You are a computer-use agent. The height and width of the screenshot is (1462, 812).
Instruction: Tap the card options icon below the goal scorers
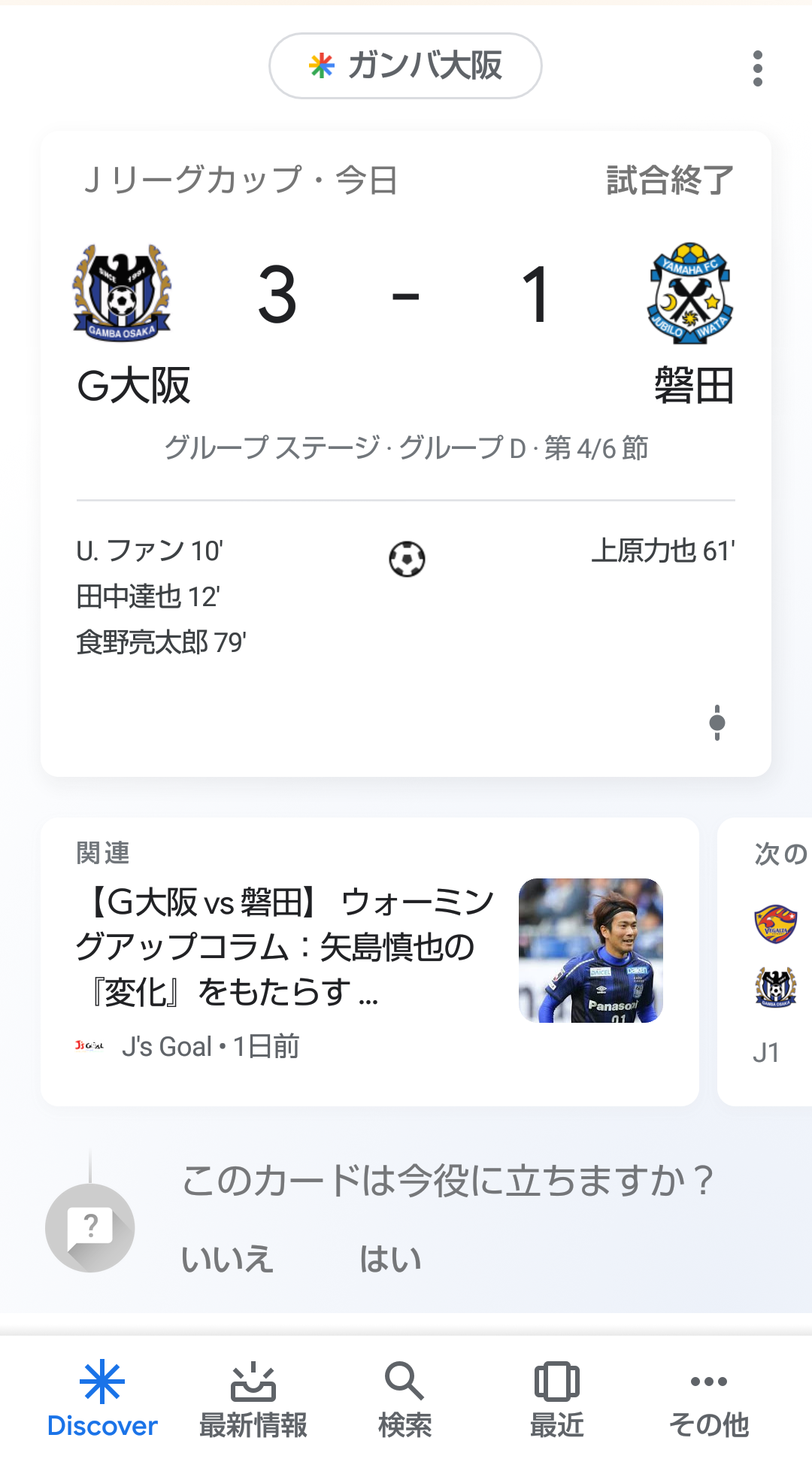(x=717, y=723)
